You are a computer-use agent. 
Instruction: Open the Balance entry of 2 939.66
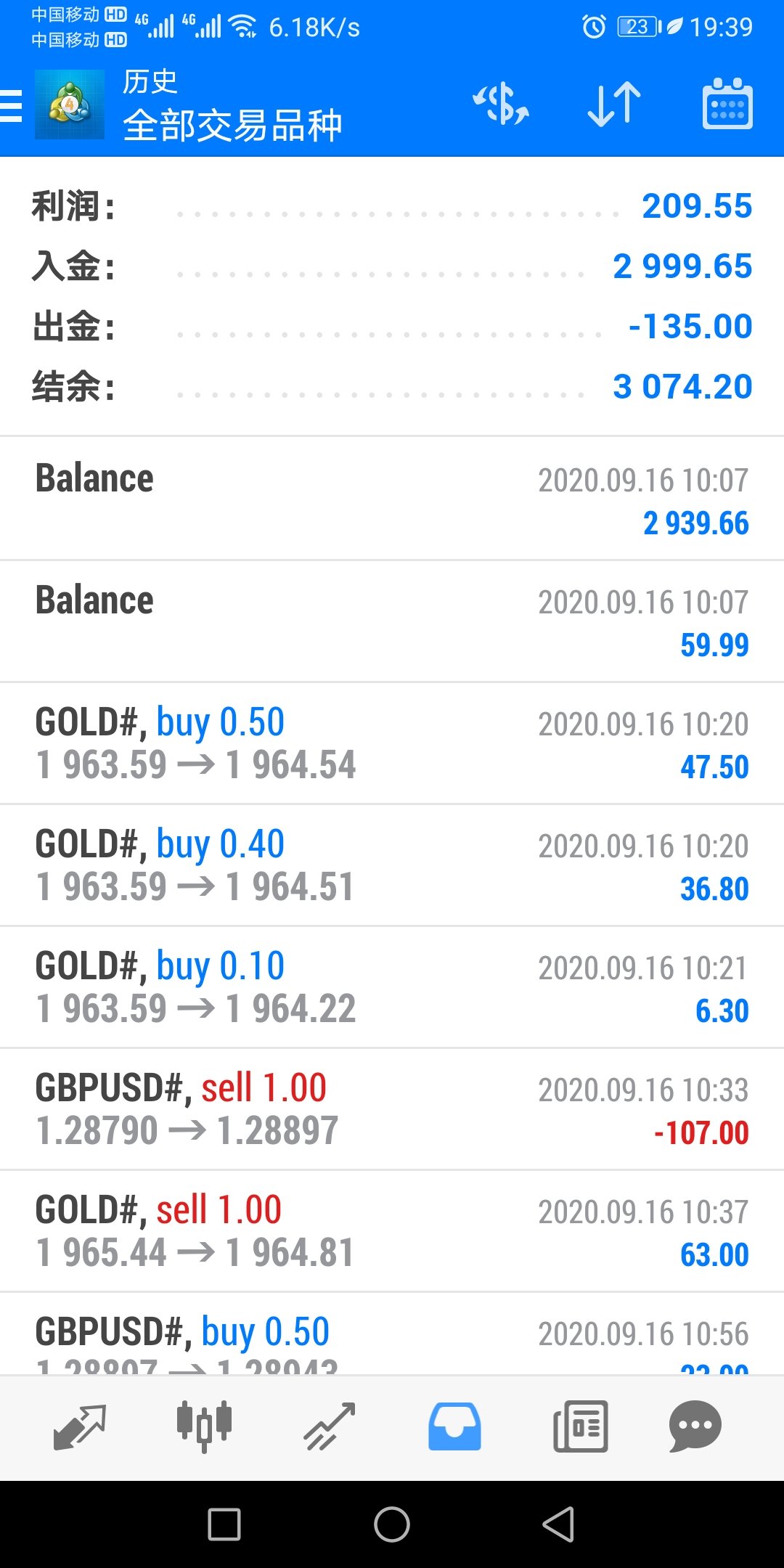[392, 499]
